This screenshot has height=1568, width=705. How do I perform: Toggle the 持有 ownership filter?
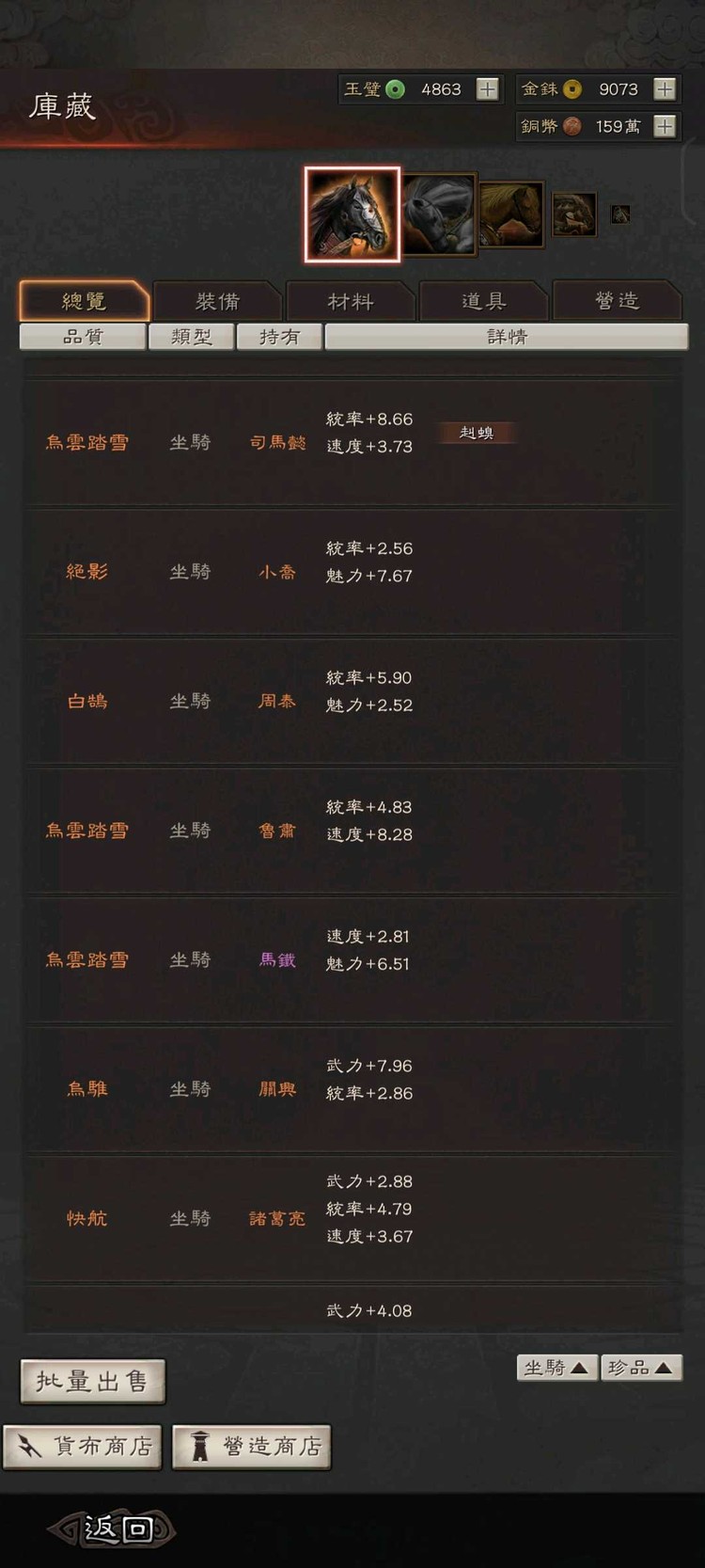click(279, 336)
